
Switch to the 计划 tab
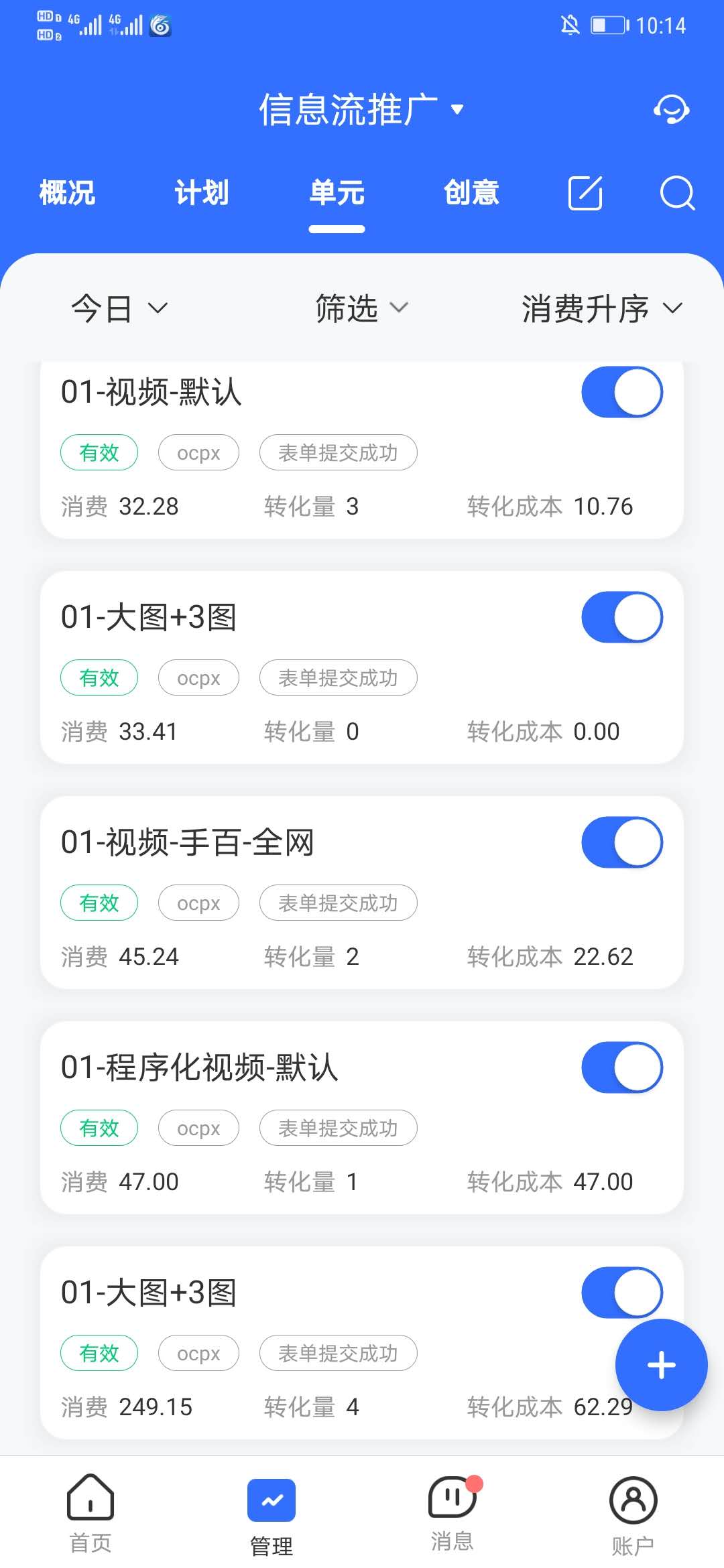click(x=202, y=193)
